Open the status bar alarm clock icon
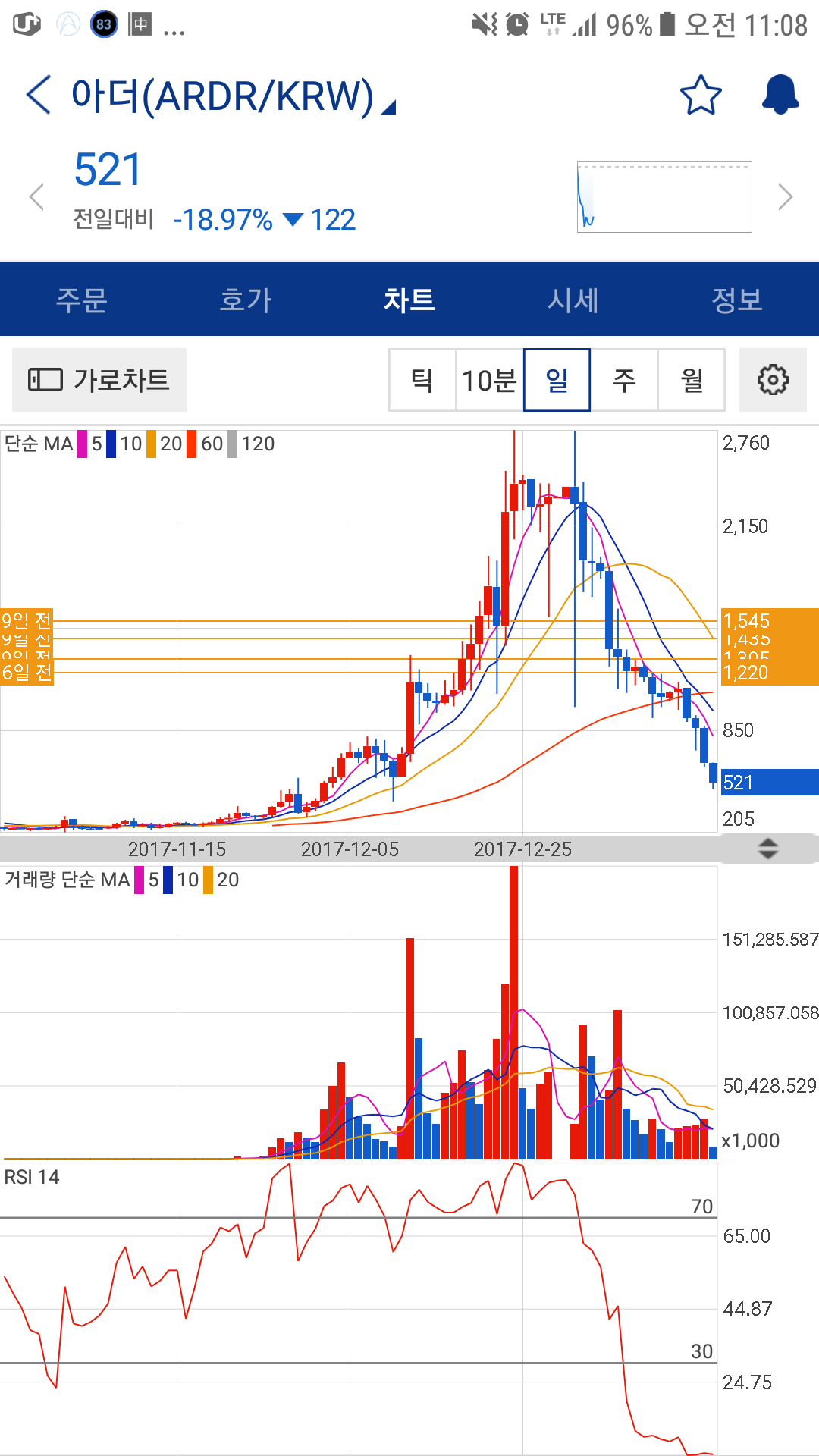Viewport: 819px width, 1456px height. tap(516, 23)
